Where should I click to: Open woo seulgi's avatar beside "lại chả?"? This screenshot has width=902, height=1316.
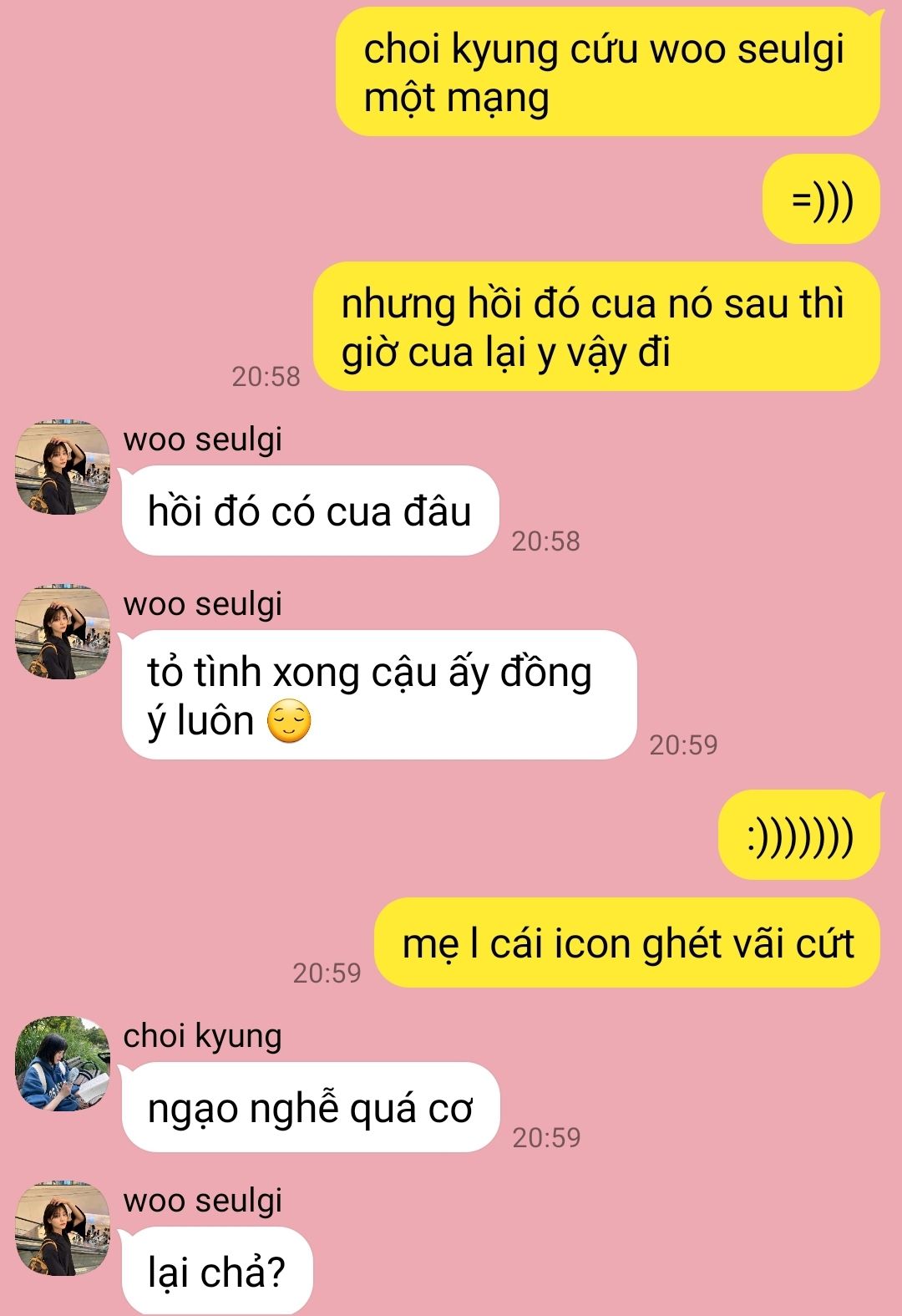click(63, 1229)
